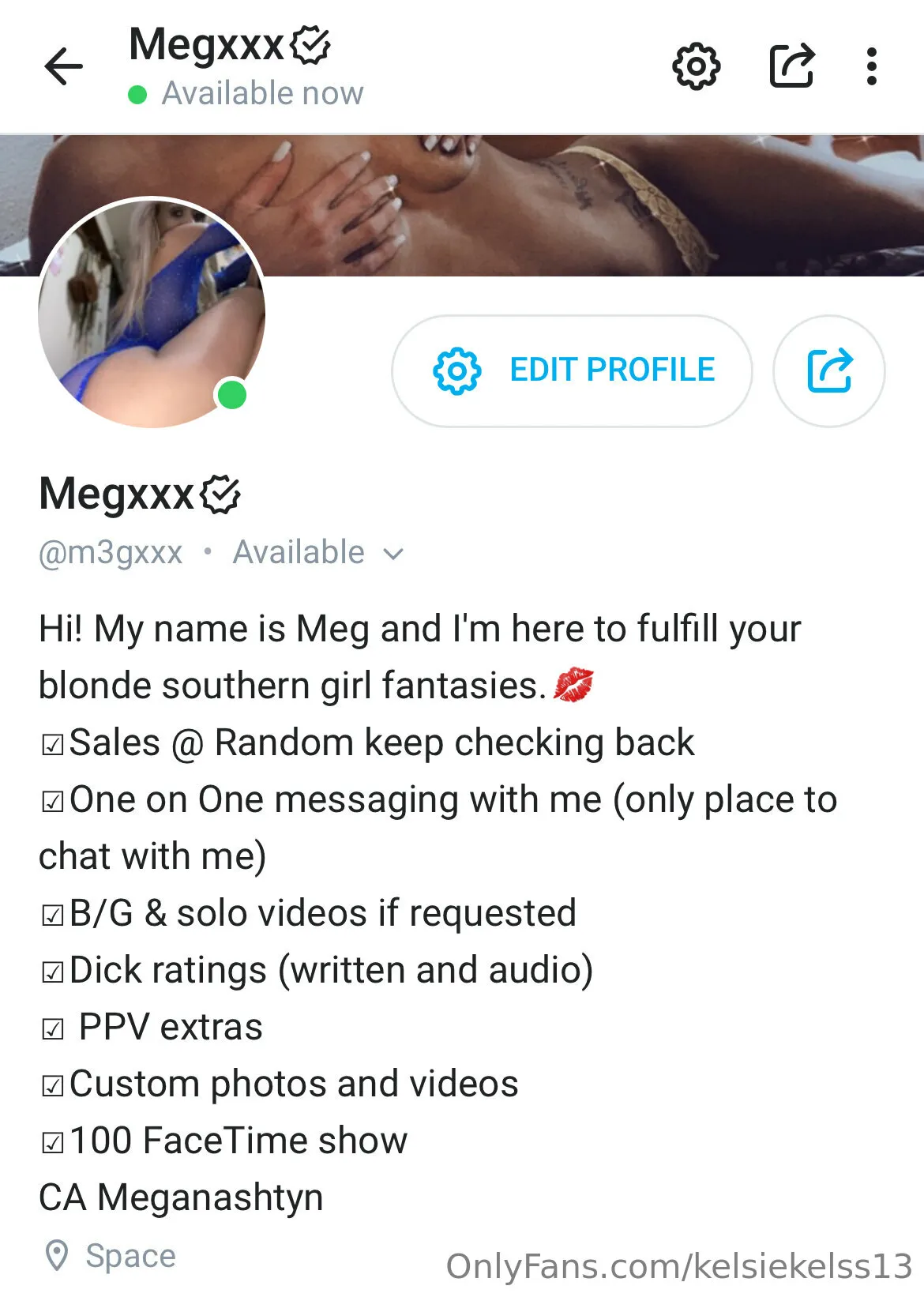This screenshot has width=924, height=1297.
Task: Open the availability chevron next to @m3gxxx
Action: point(393,554)
